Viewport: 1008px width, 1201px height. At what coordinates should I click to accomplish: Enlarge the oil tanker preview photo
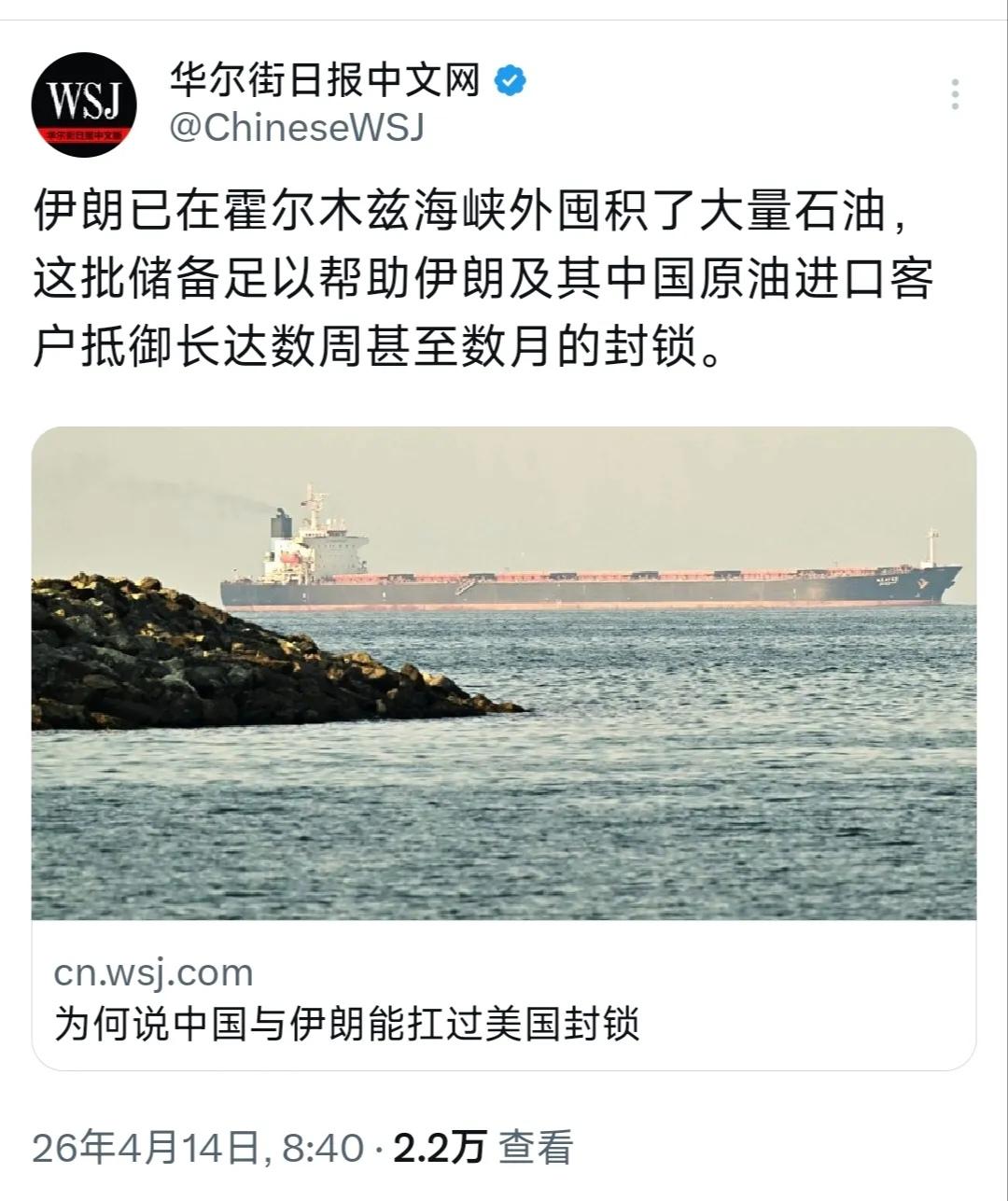tap(504, 672)
